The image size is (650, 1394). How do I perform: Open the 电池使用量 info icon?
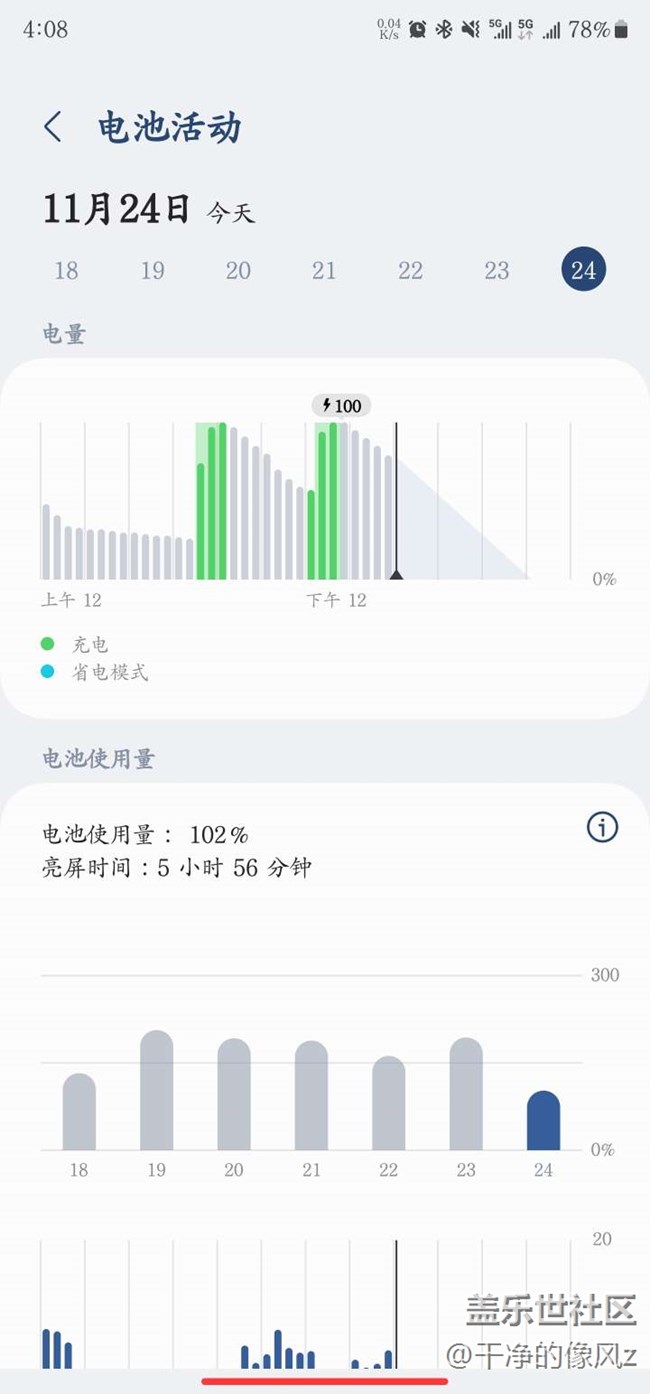(602, 827)
